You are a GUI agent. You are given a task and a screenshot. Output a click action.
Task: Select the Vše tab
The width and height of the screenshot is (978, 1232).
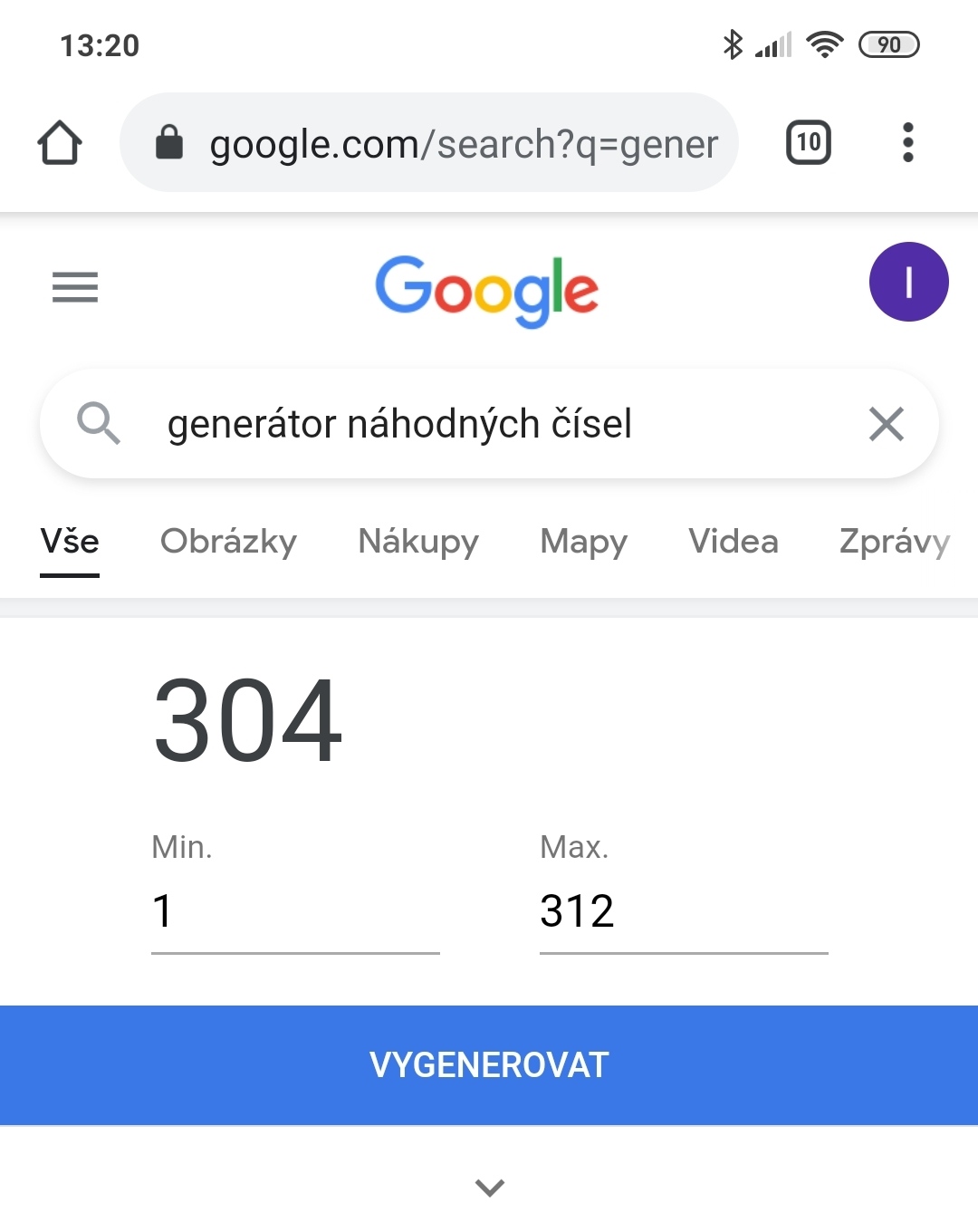tap(70, 542)
